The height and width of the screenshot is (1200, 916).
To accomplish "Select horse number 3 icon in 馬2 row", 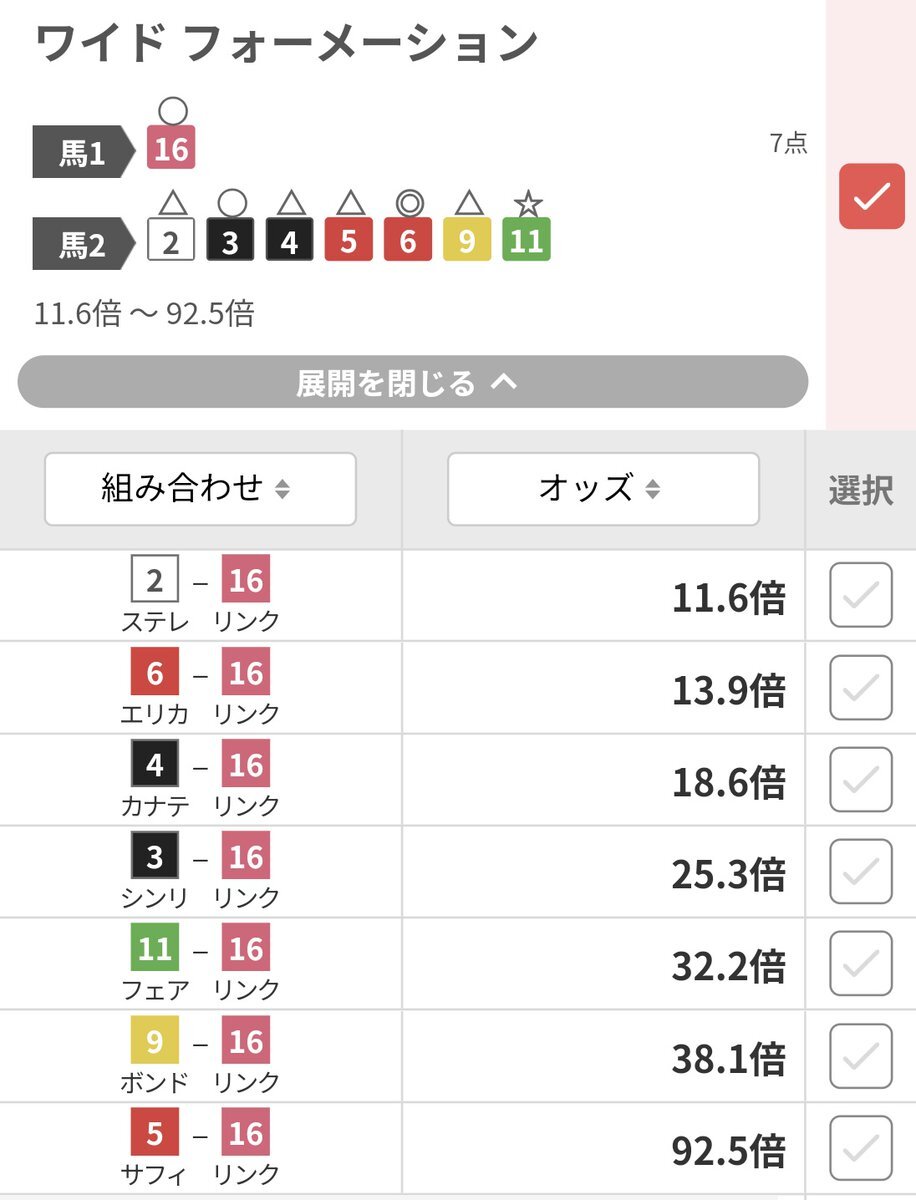I will click(x=229, y=238).
